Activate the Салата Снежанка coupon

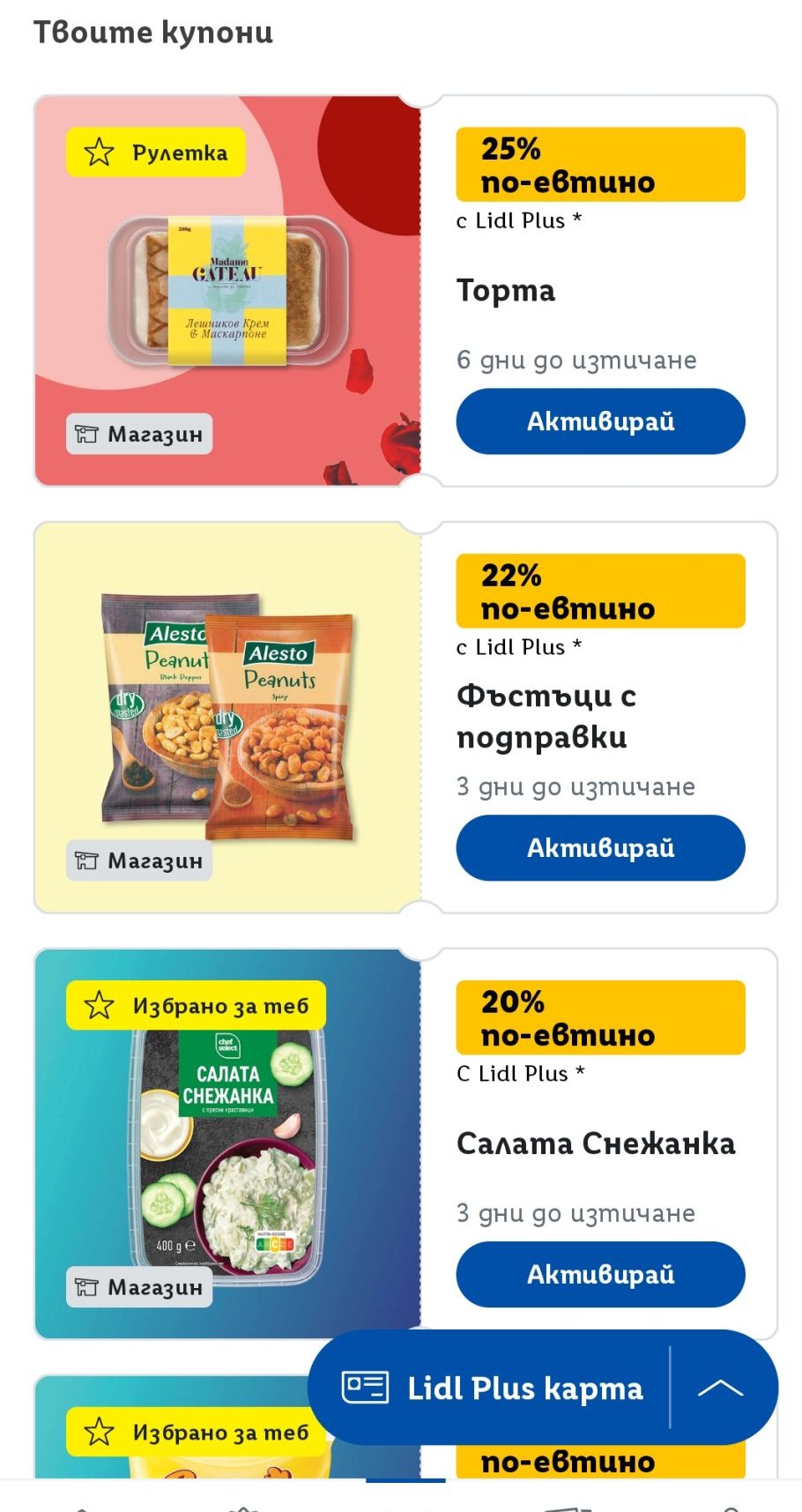pos(600,1275)
